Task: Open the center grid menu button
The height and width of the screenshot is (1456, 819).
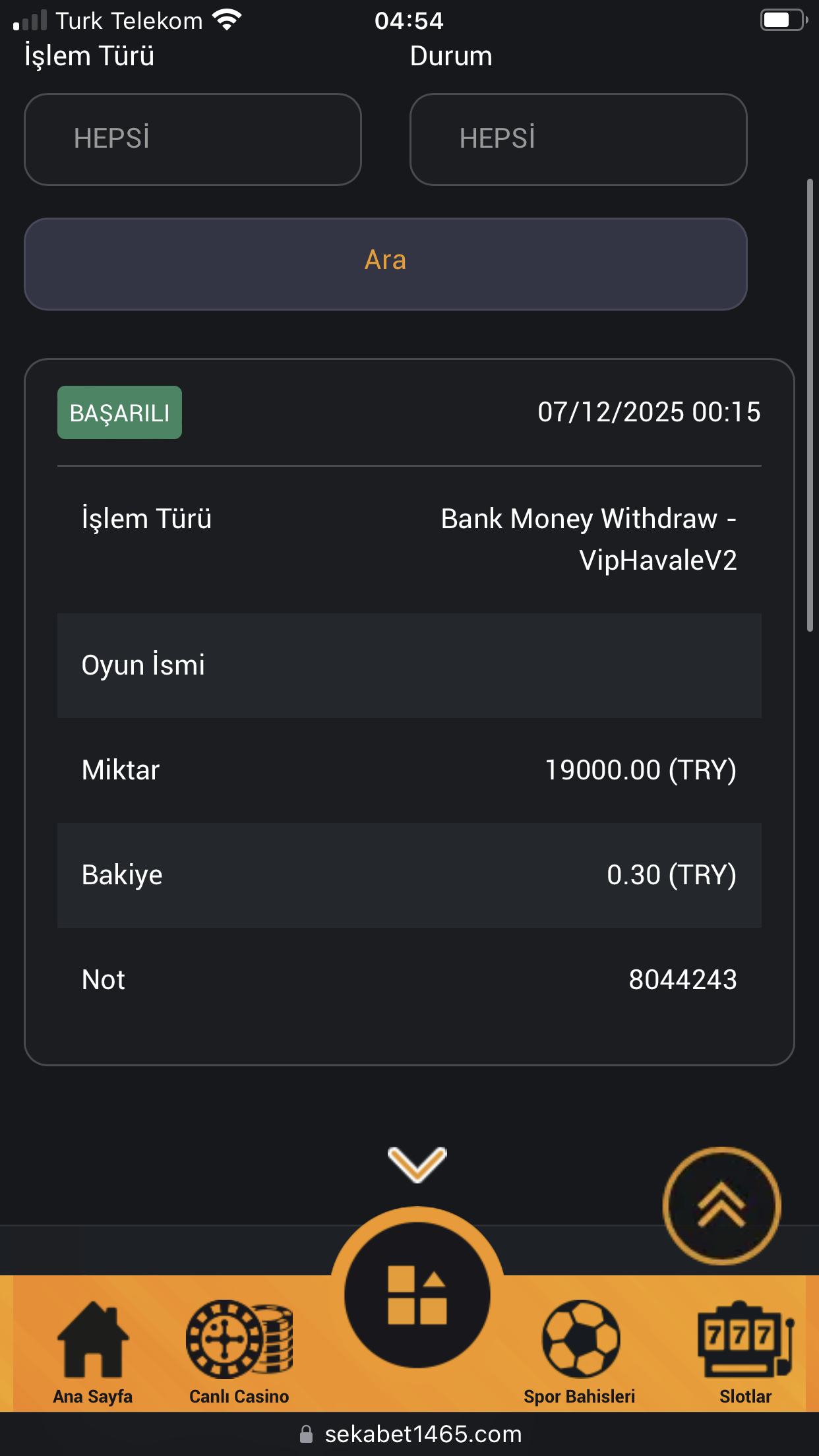Action: (417, 1294)
